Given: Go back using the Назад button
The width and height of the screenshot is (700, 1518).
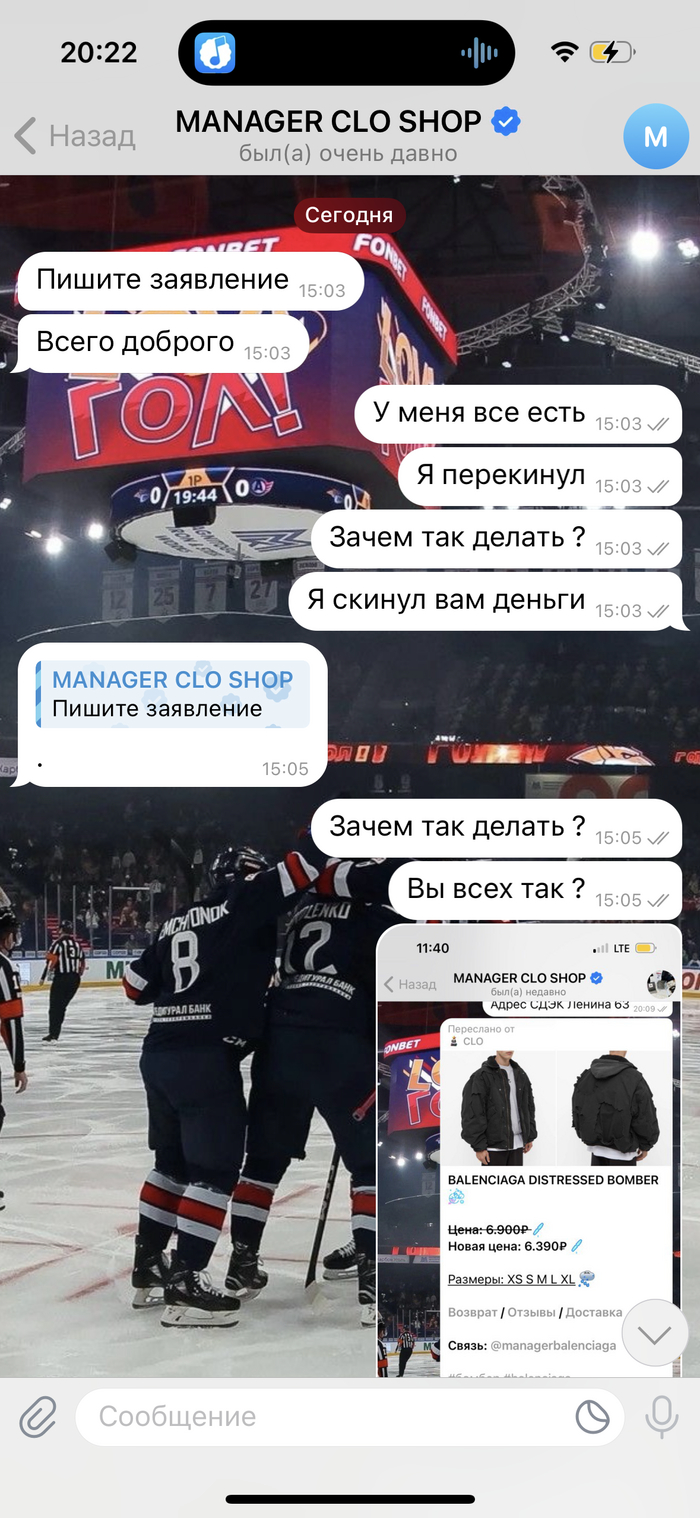Looking at the screenshot, I should [x=75, y=136].
